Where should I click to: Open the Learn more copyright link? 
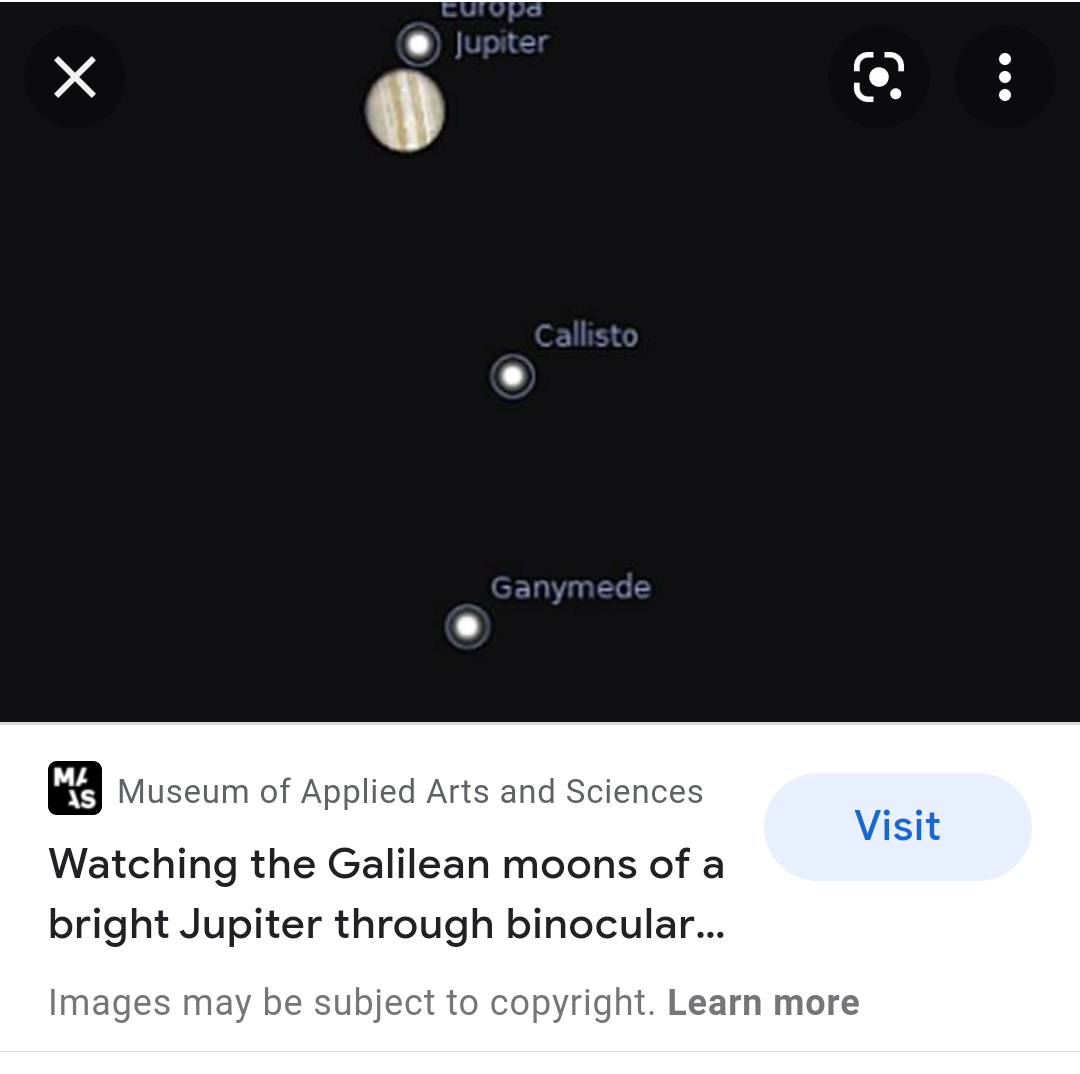click(763, 1002)
